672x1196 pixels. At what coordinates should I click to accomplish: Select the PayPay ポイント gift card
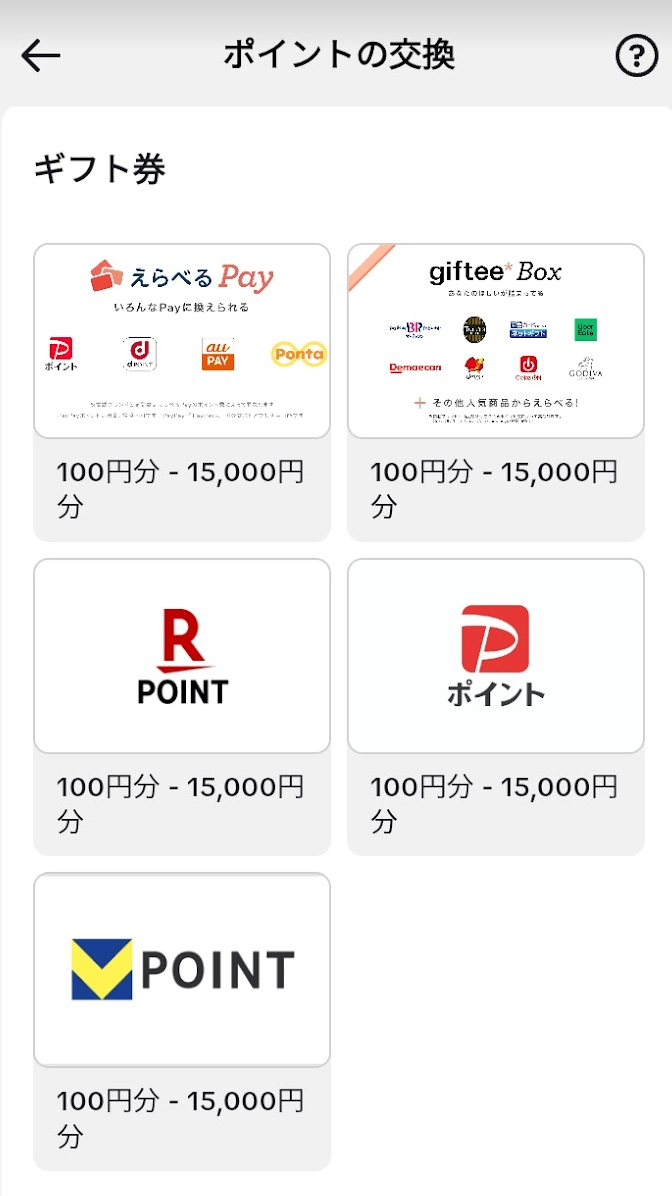tap(496, 656)
